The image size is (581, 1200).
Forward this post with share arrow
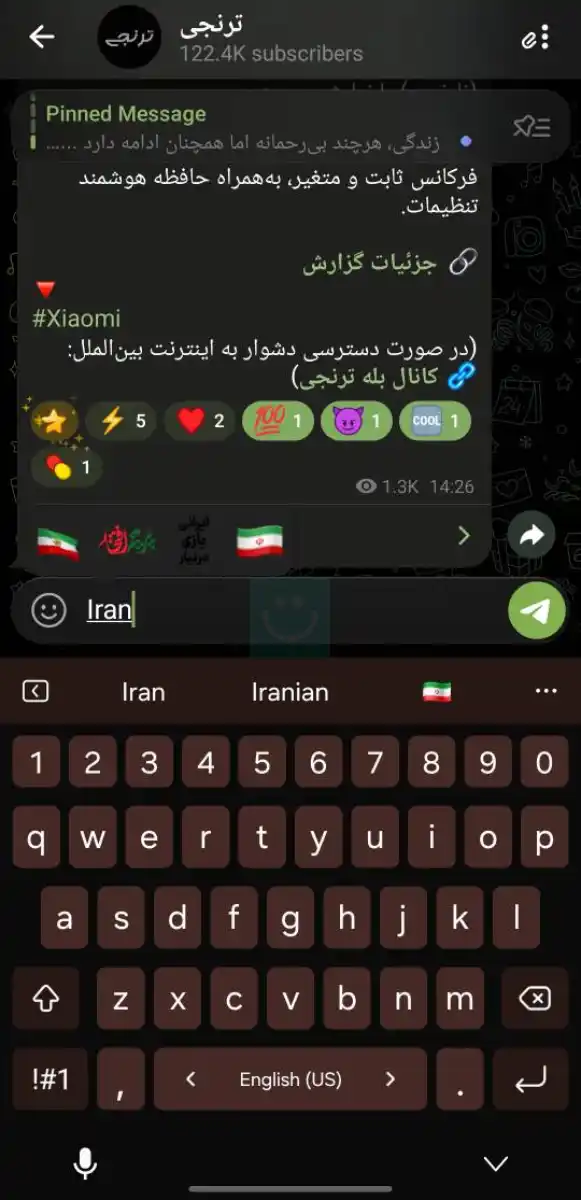(531, 536)
